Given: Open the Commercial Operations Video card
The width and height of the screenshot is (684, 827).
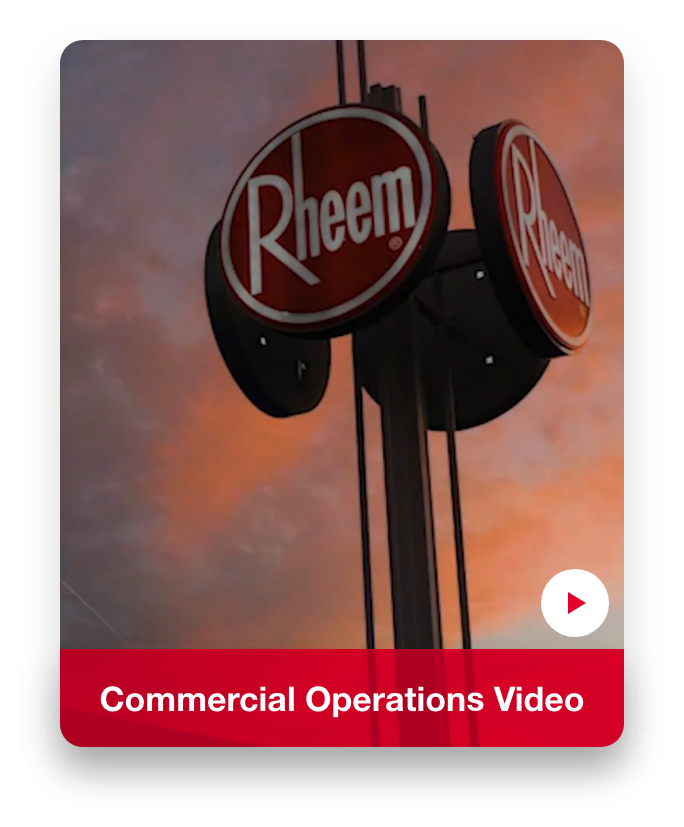Looking at the screenshot, I should click(341, 699).
